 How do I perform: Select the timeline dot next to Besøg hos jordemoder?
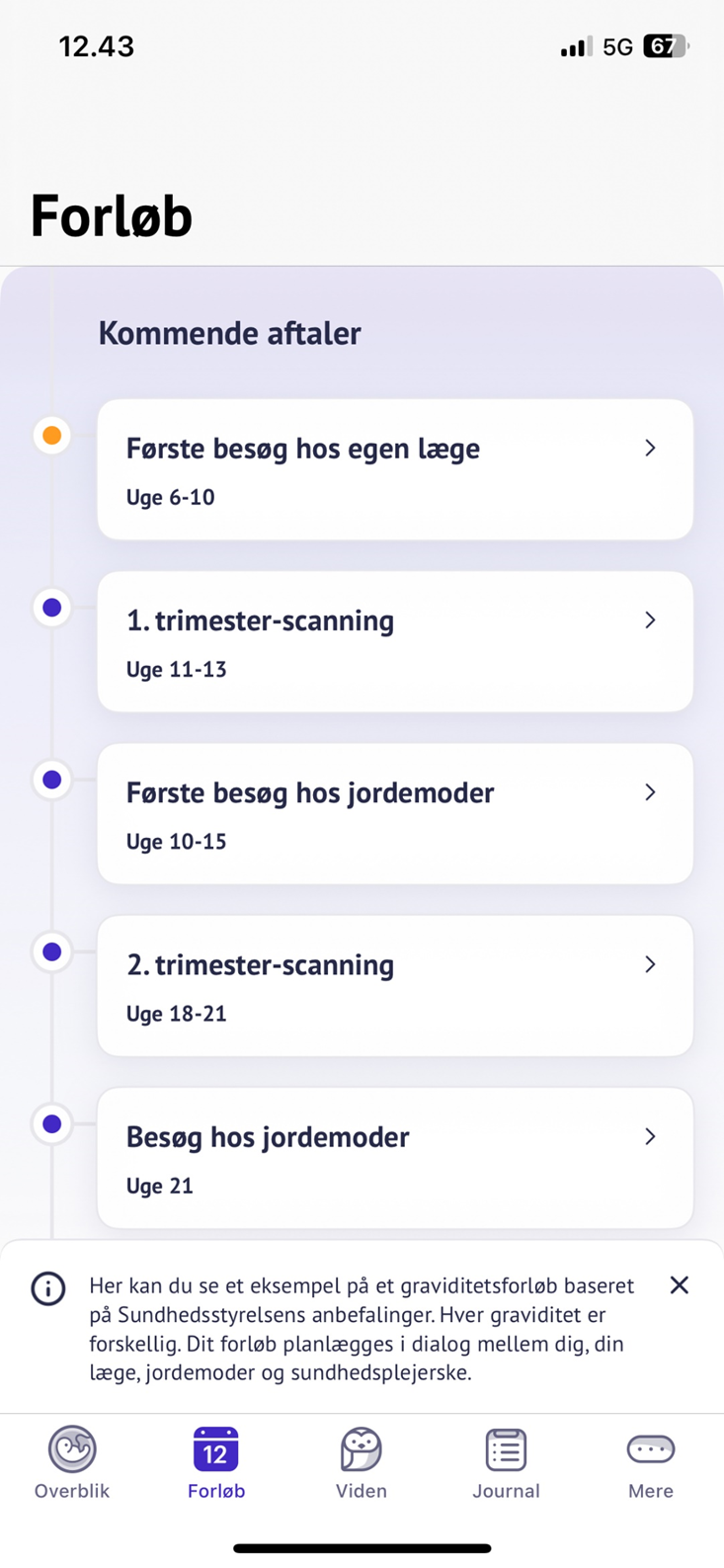point(51,1123)
